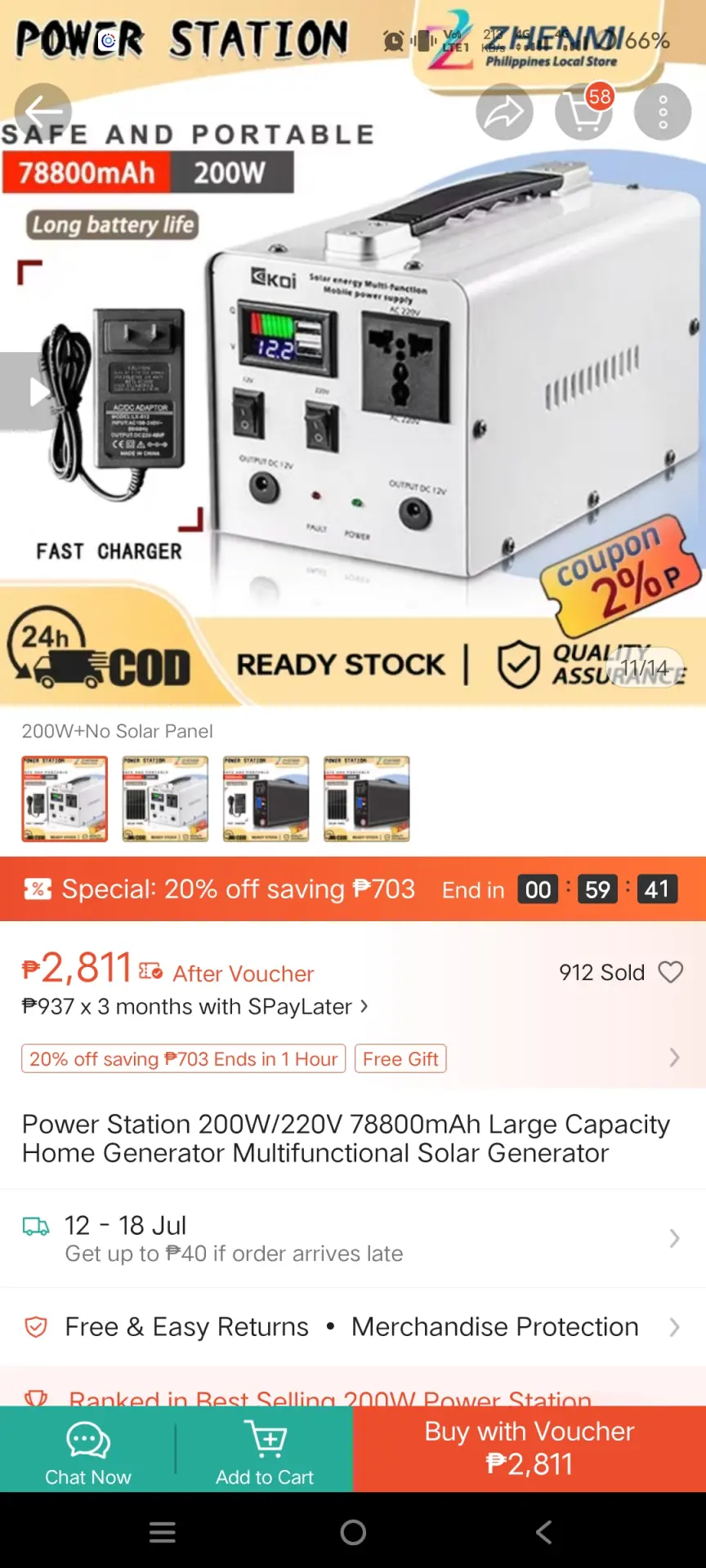Image resolution: width=706 pixels, height=1568 pixels.
Task: Select the second variation thumbnail
Action: tap(165, 799)
